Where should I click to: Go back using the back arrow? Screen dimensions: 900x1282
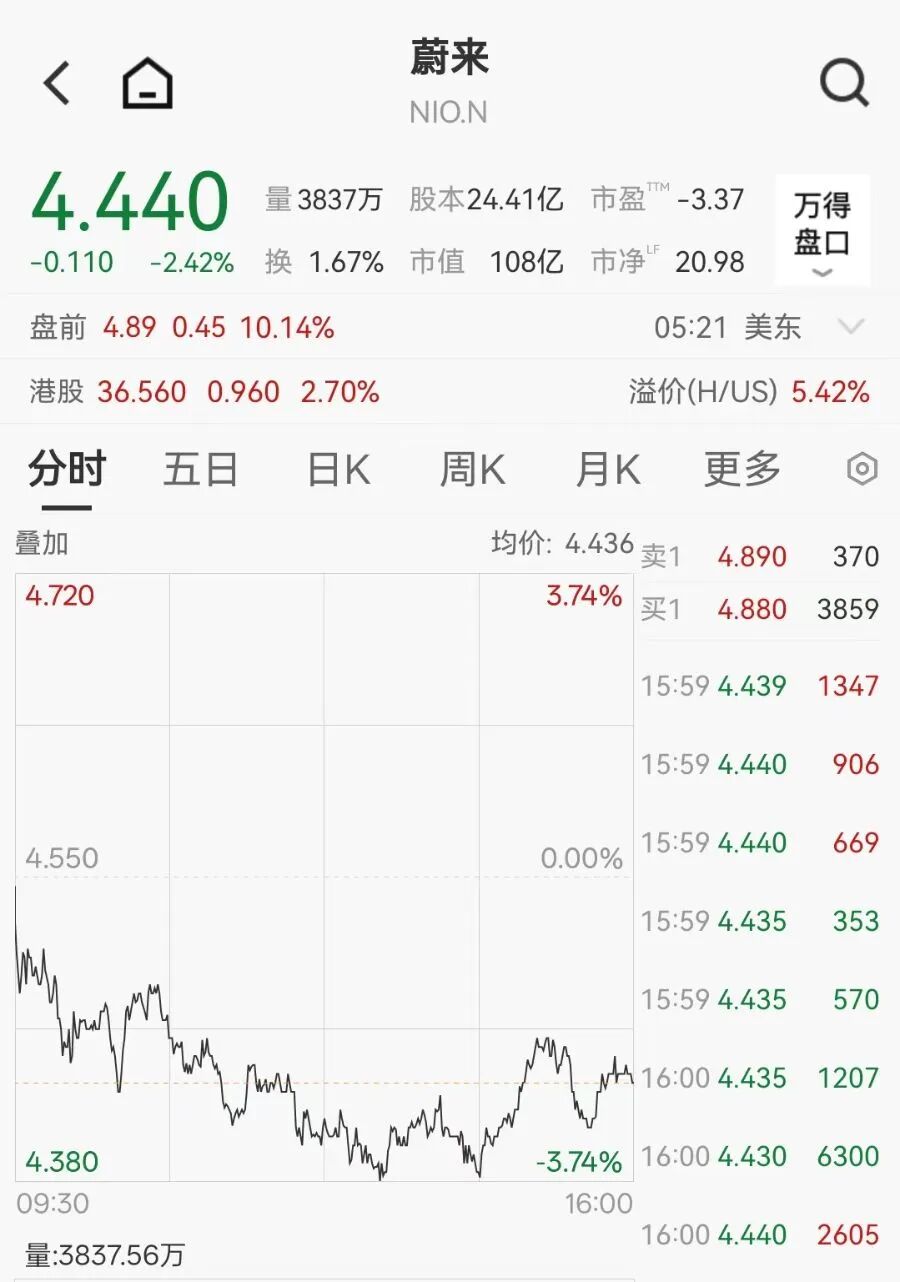(x=57, y=83)
